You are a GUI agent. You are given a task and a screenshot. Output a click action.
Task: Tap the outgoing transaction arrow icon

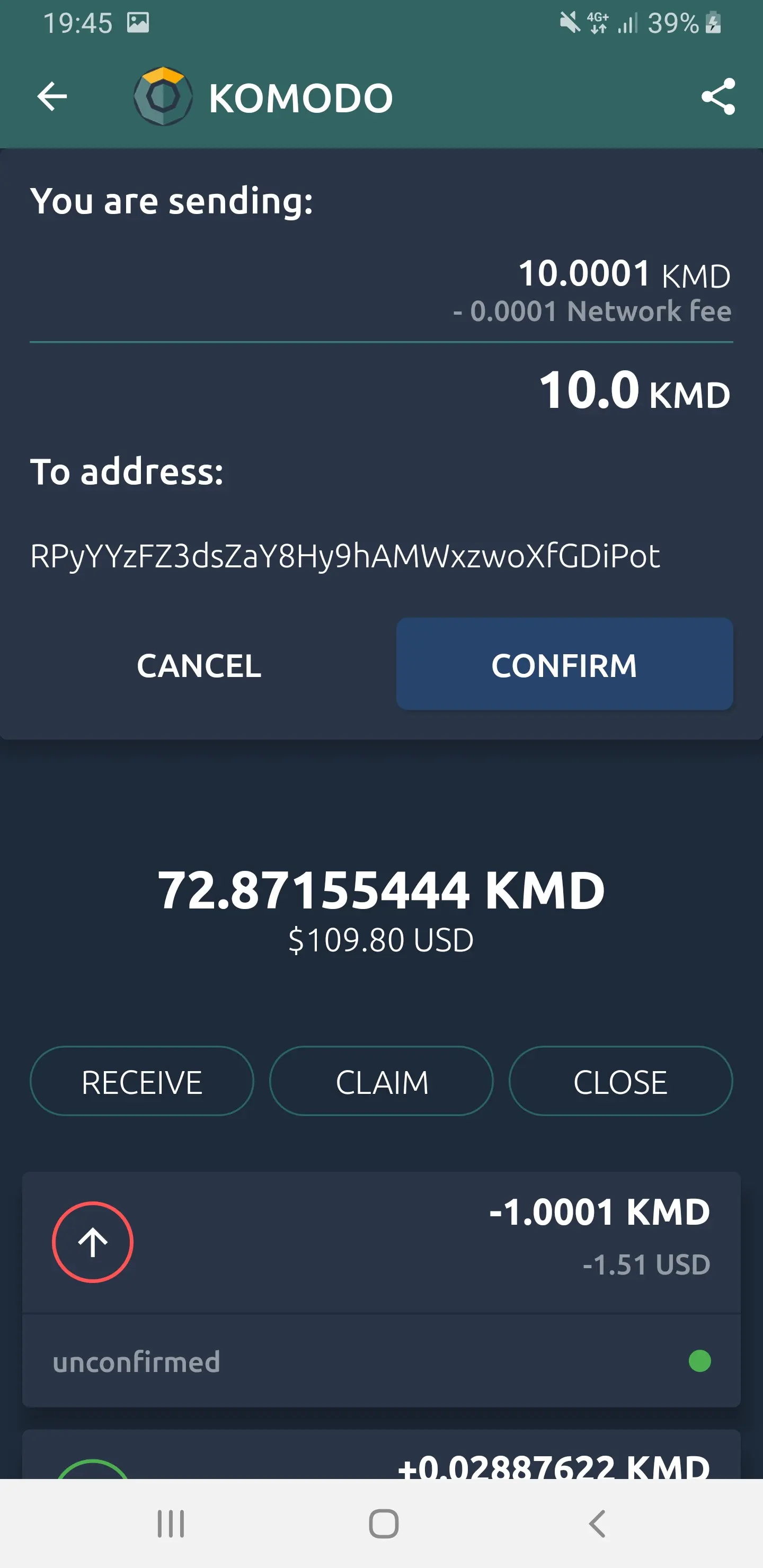(93, 1242)
